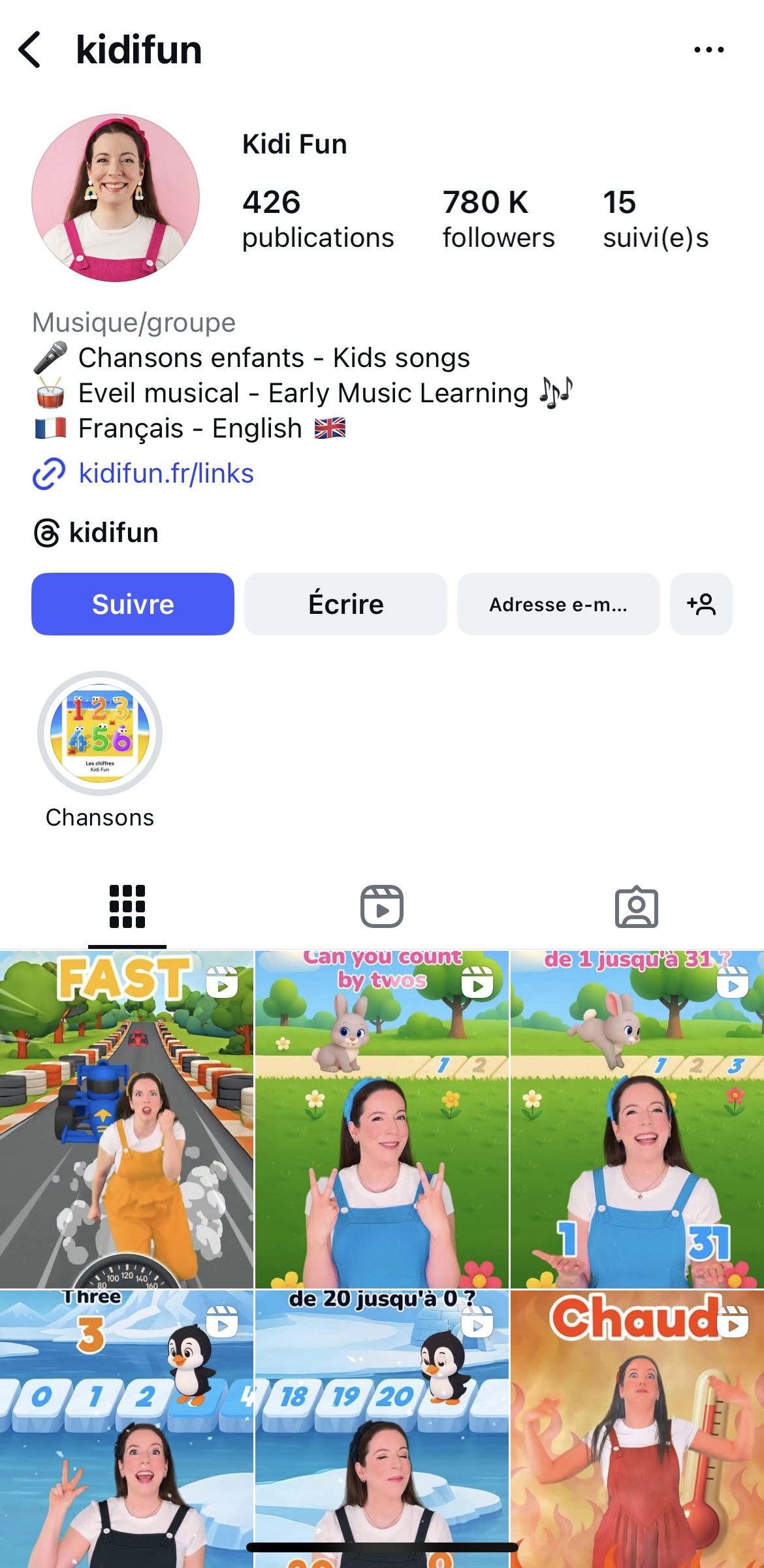The height and width of the screenshot is (1568, 764).
Task: Open the kidifun.fr/links link
Action: (x=166, y=473)
